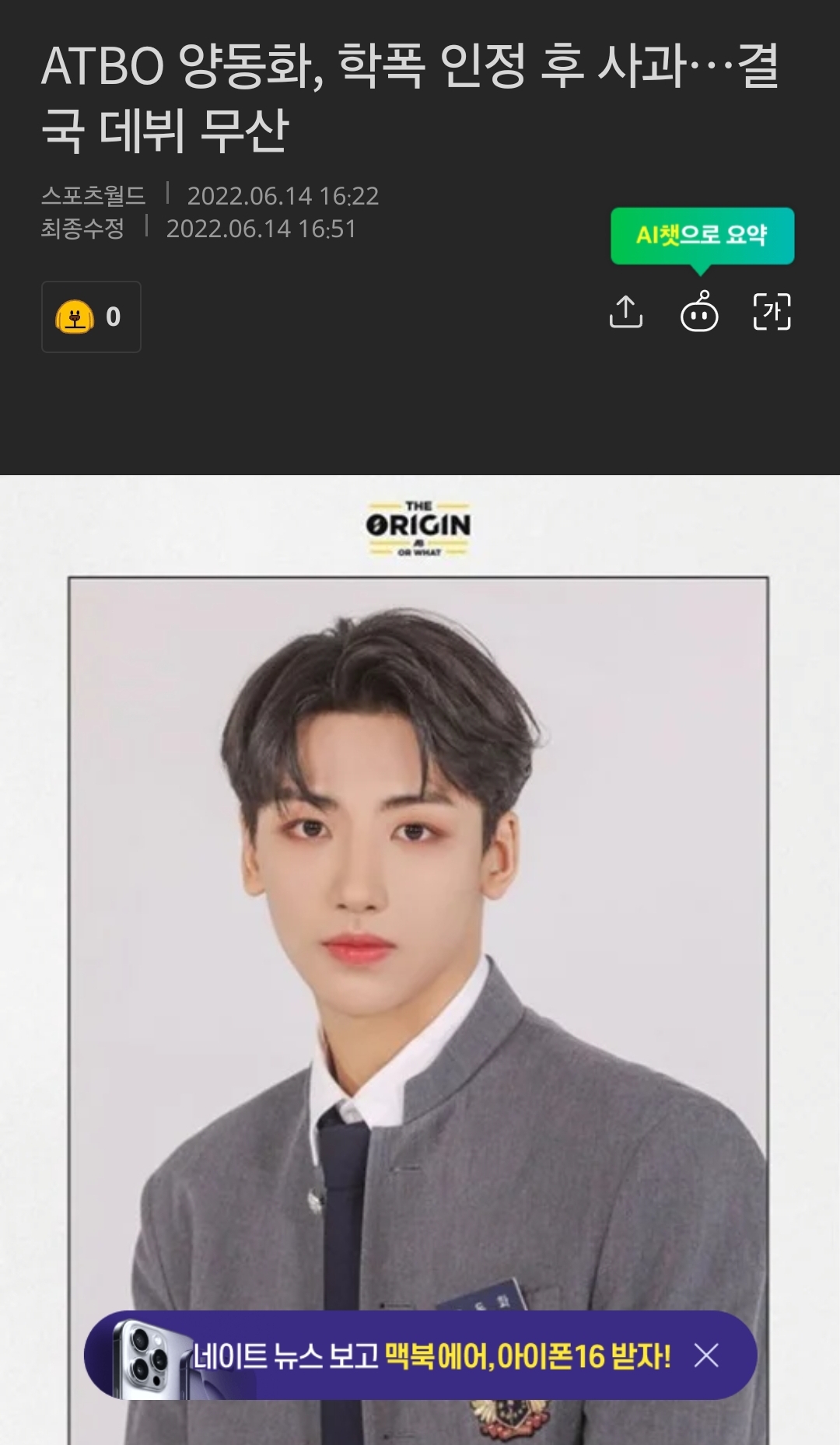Dismiss the Nate news promotion banner
840x1445 pixels.
706,1356
